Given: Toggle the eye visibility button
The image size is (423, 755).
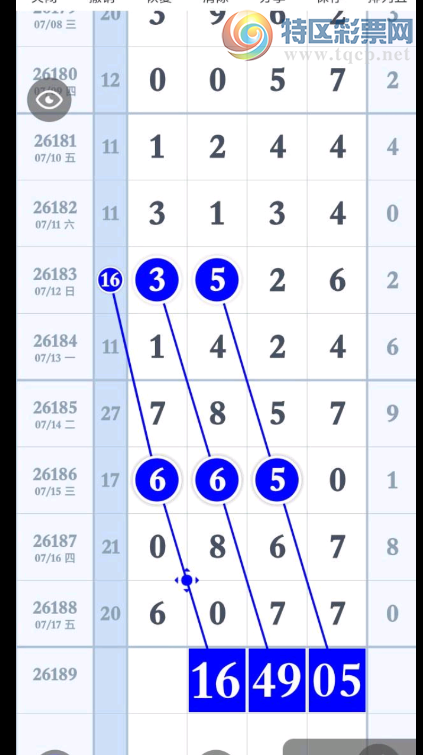Looking at the screenshot, I should (x=49, y=100).
